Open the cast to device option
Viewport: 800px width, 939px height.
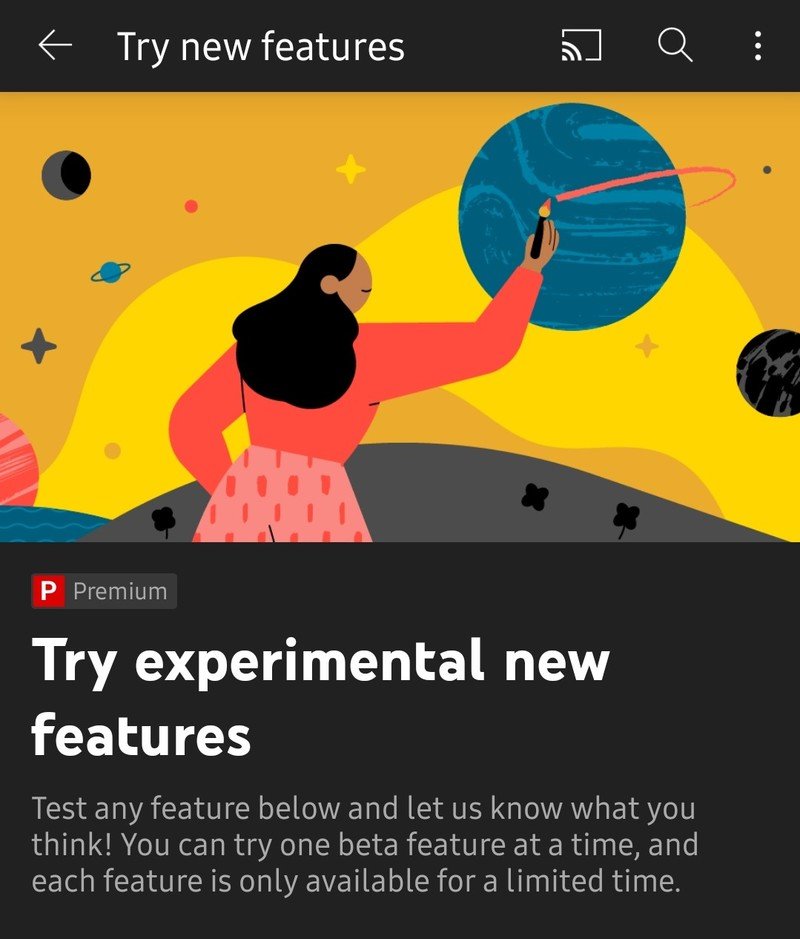[581, 46]
